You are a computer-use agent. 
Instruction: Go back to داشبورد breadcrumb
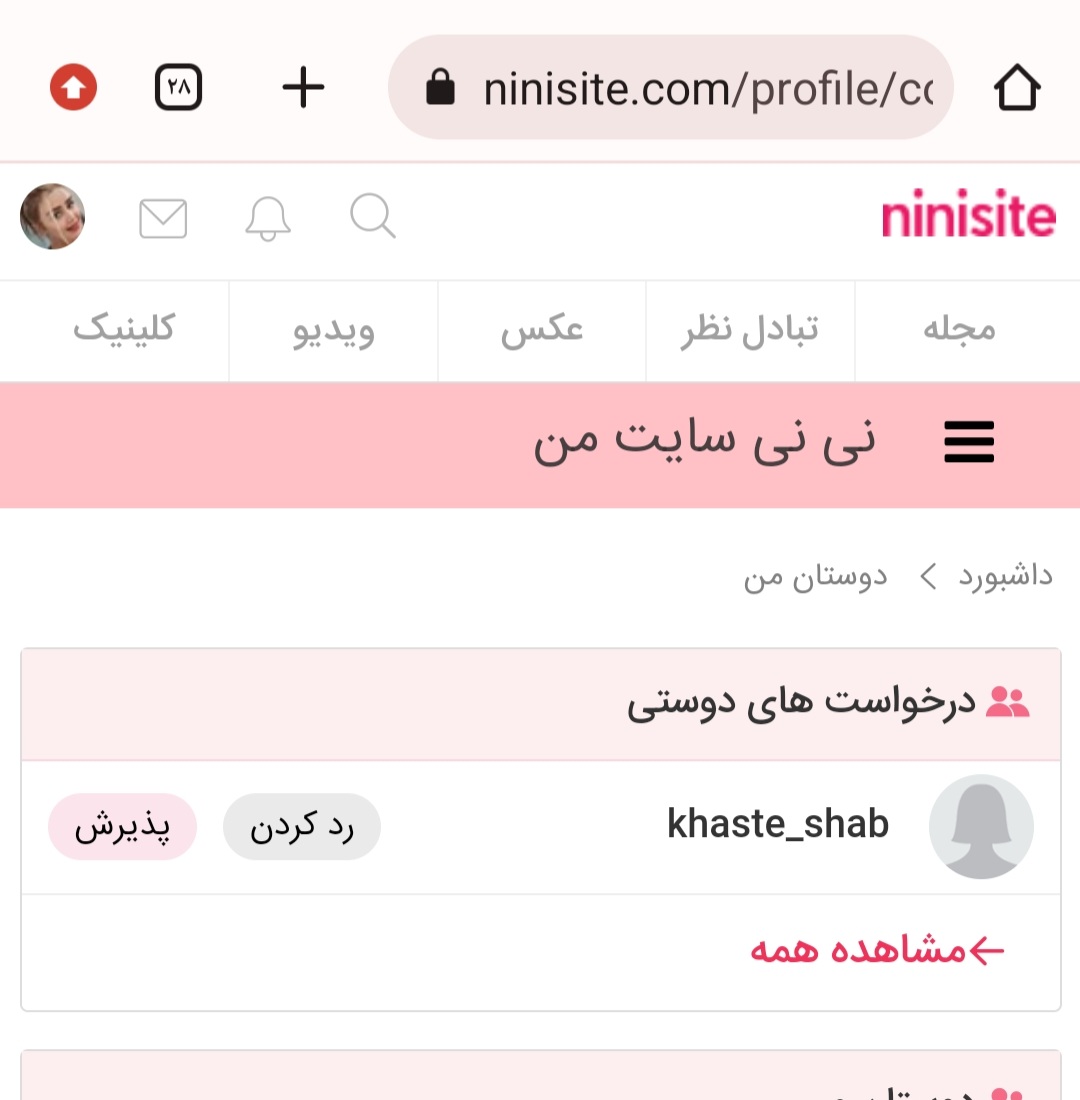click(x=1005, y=577)
